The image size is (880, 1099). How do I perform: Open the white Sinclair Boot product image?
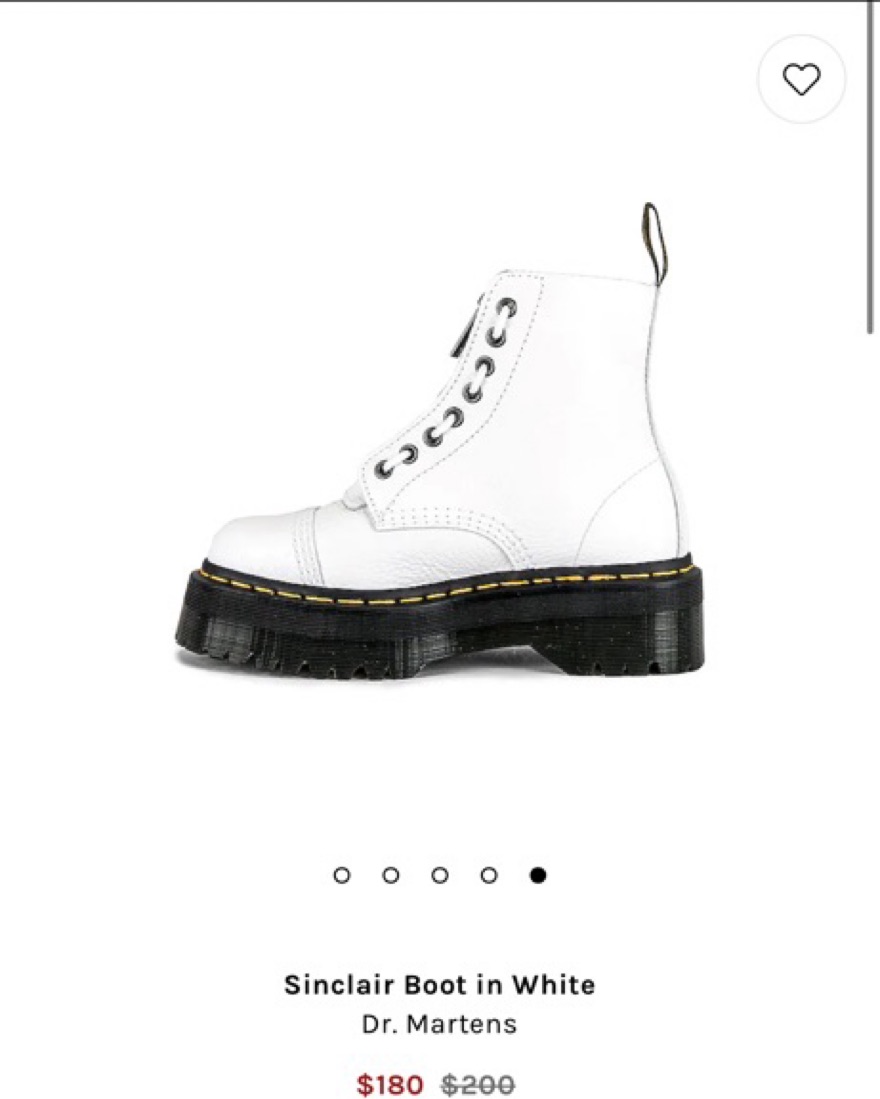[x=439, y=440]
